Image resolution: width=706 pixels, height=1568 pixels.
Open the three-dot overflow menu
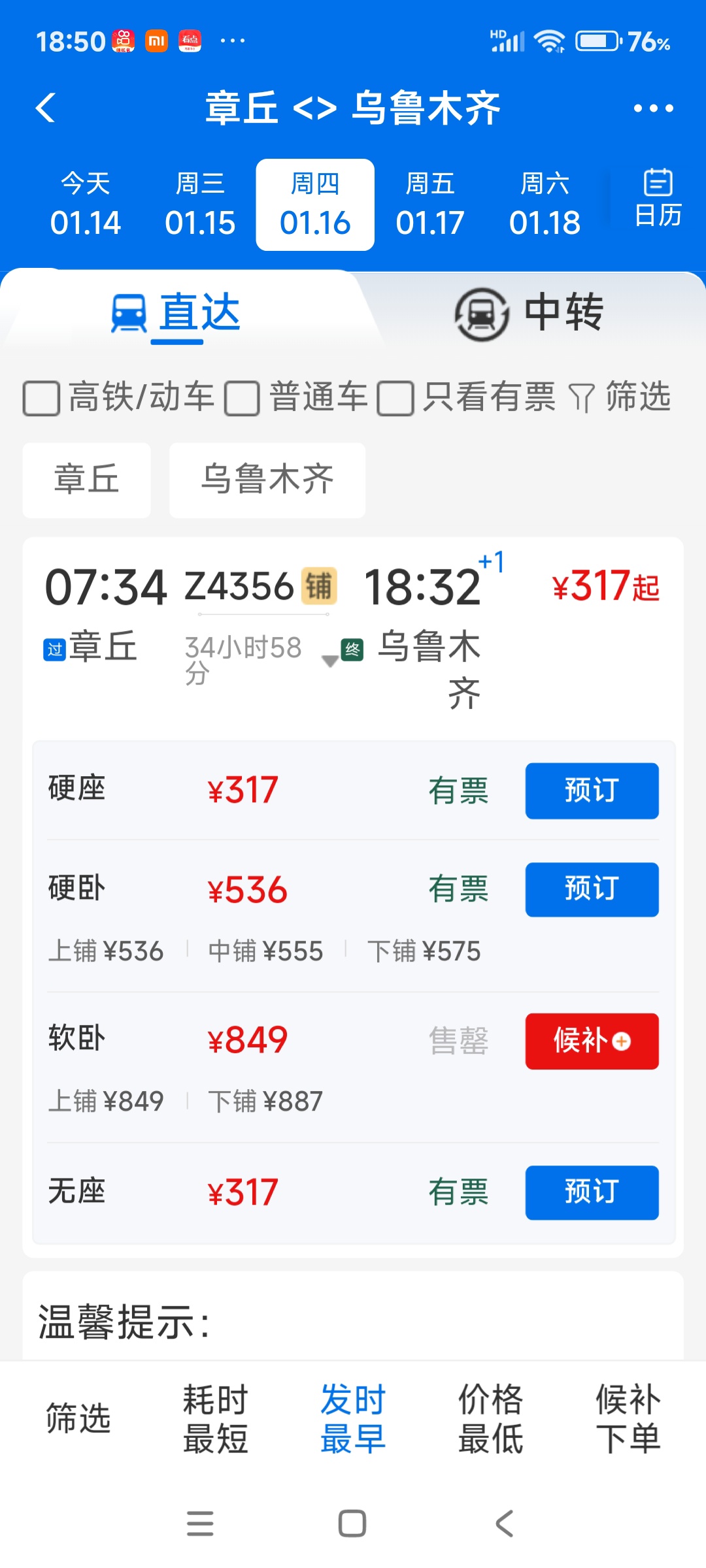[x=653, y=108]
